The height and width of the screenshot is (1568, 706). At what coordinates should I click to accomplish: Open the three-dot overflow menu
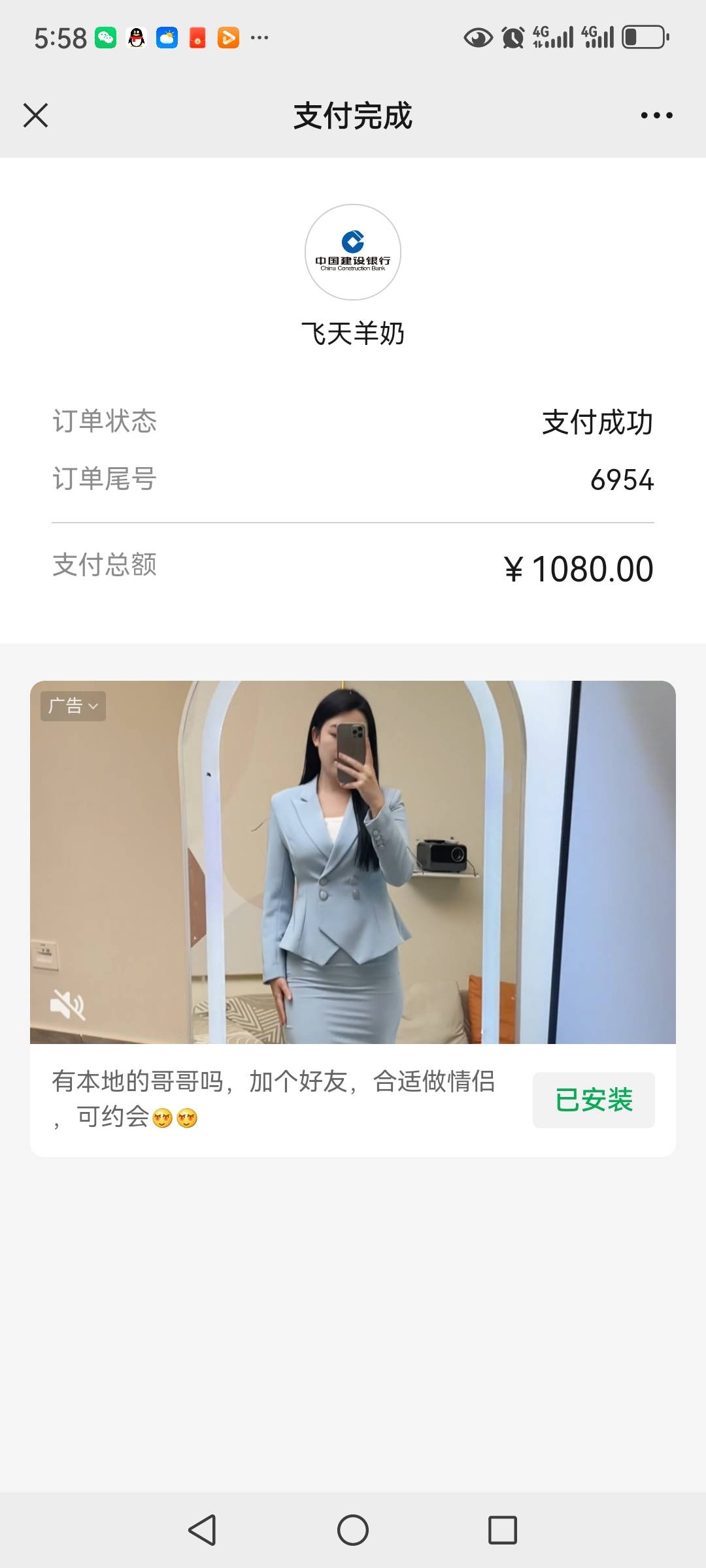point(656,116)
